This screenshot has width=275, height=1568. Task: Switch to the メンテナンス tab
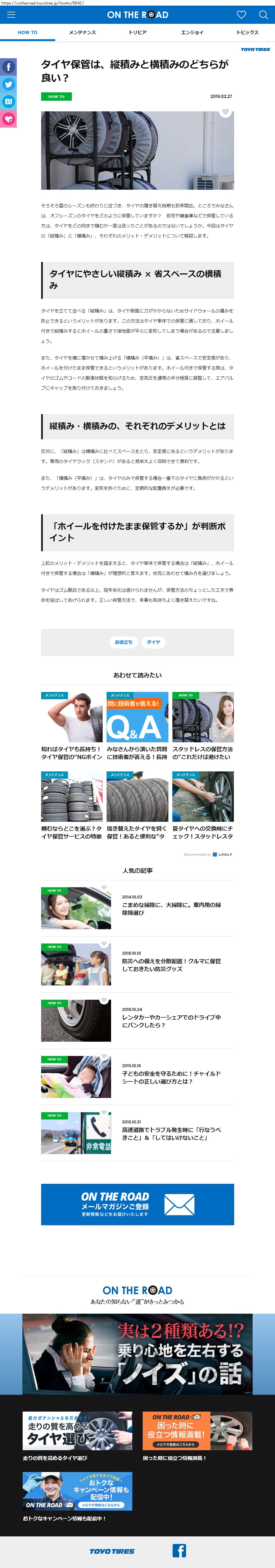[x=82, y=32]
